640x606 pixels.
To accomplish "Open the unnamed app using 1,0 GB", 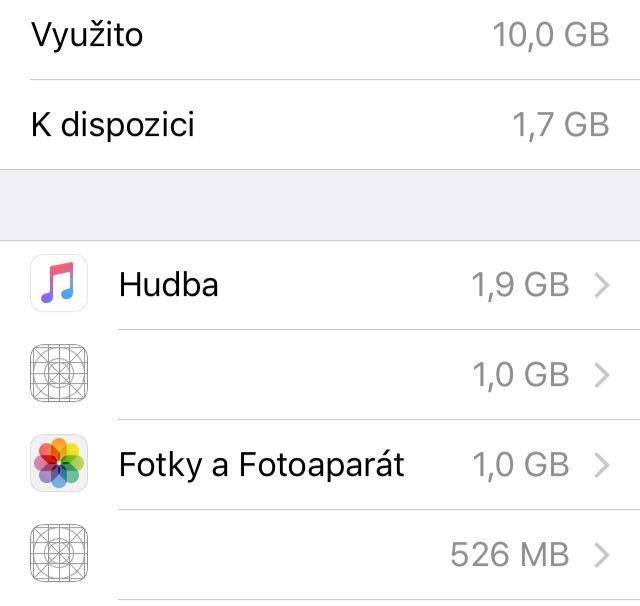I will tap(320, 375).
